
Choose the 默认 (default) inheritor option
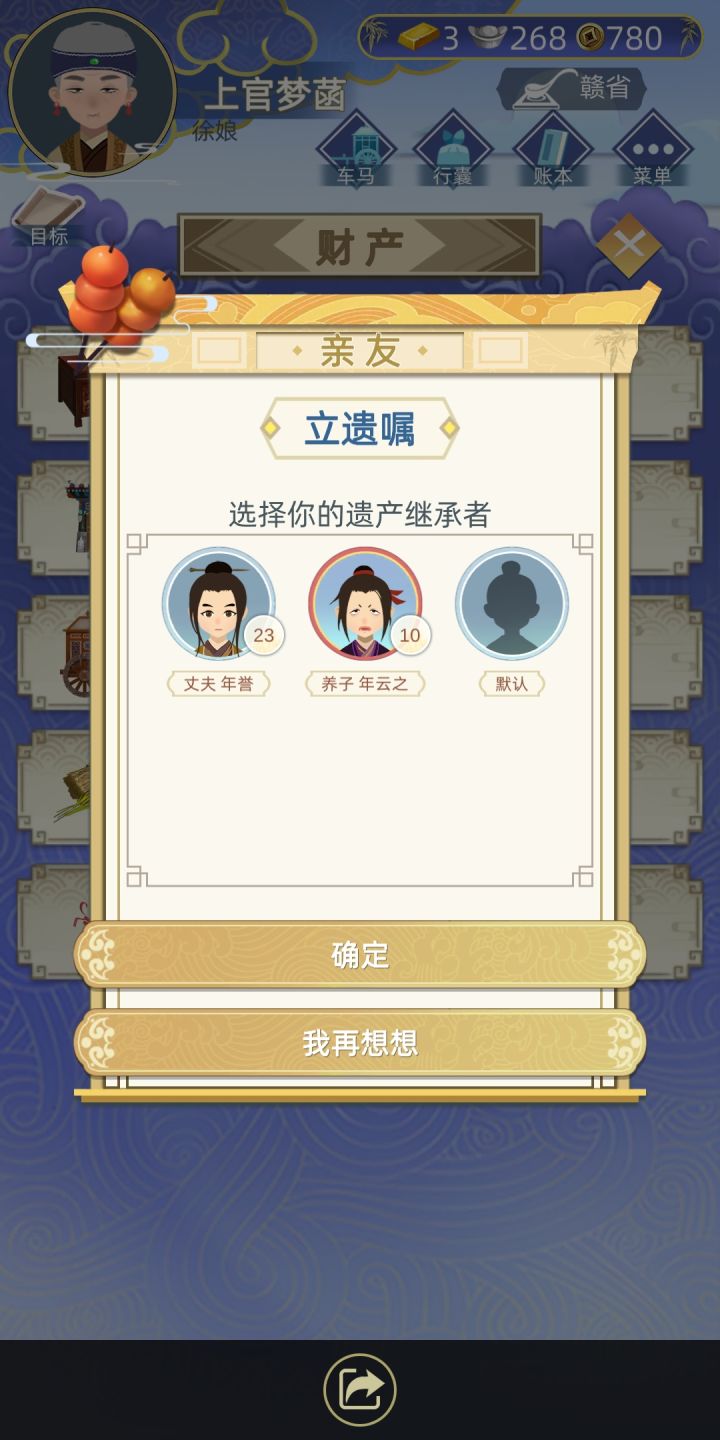pos(511,603)
